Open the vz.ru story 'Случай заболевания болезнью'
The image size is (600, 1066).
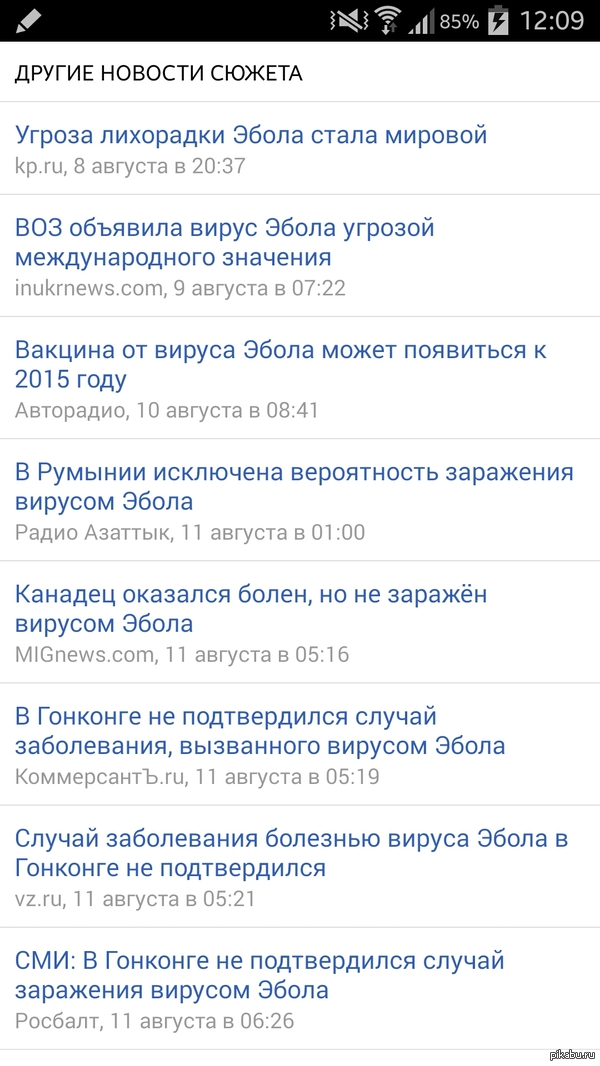291,853
